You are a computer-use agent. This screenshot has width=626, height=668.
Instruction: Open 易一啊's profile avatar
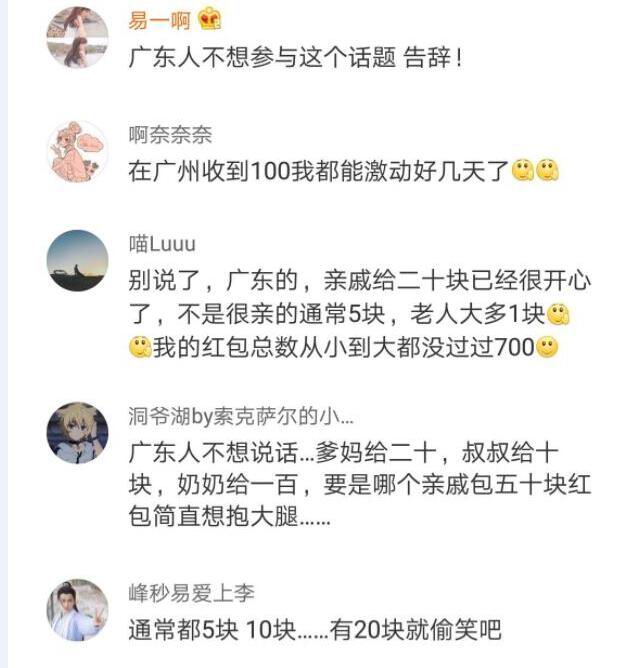(77, 36)
